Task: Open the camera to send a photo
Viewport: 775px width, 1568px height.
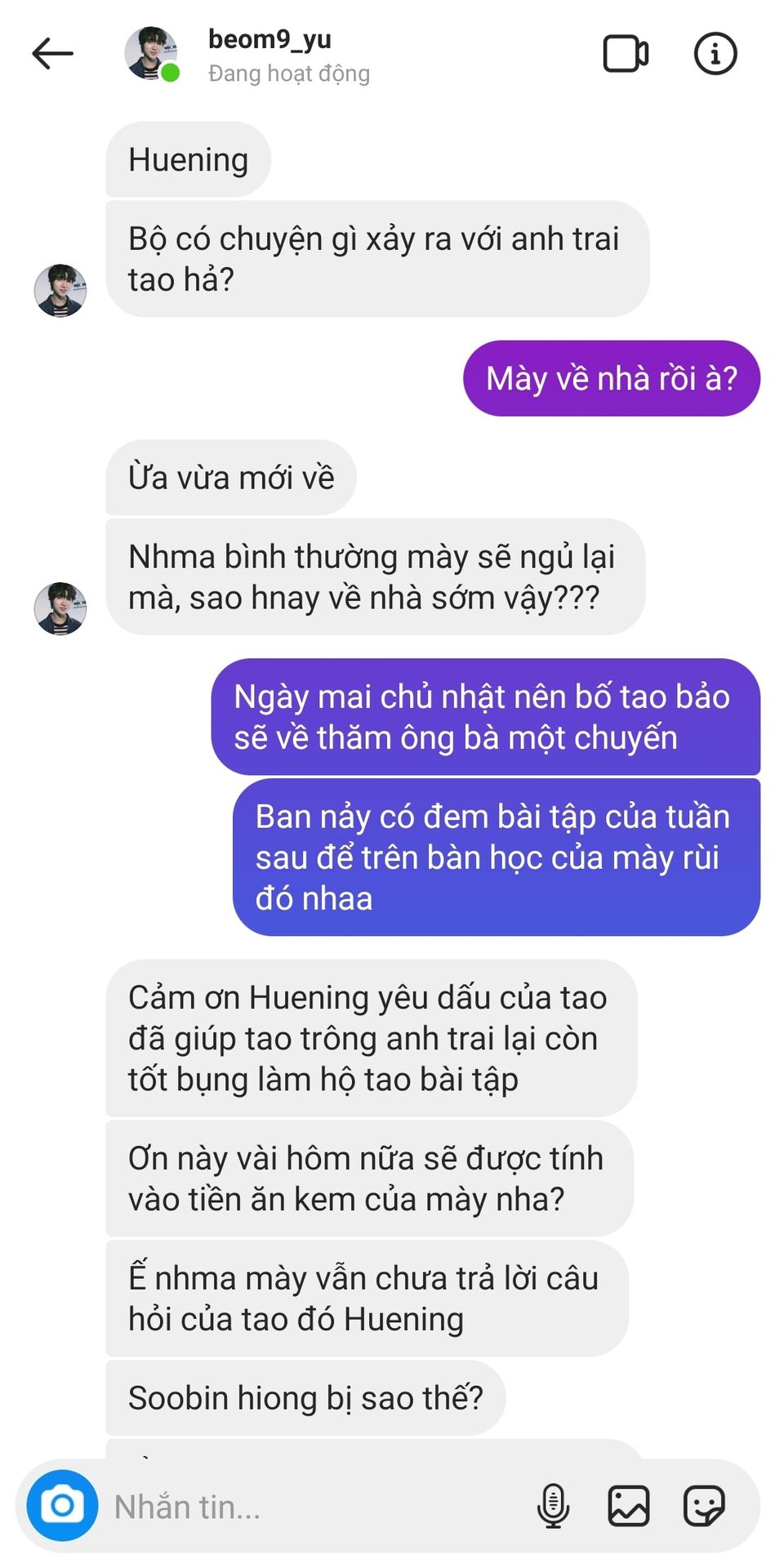Action: coord(62,1505)
